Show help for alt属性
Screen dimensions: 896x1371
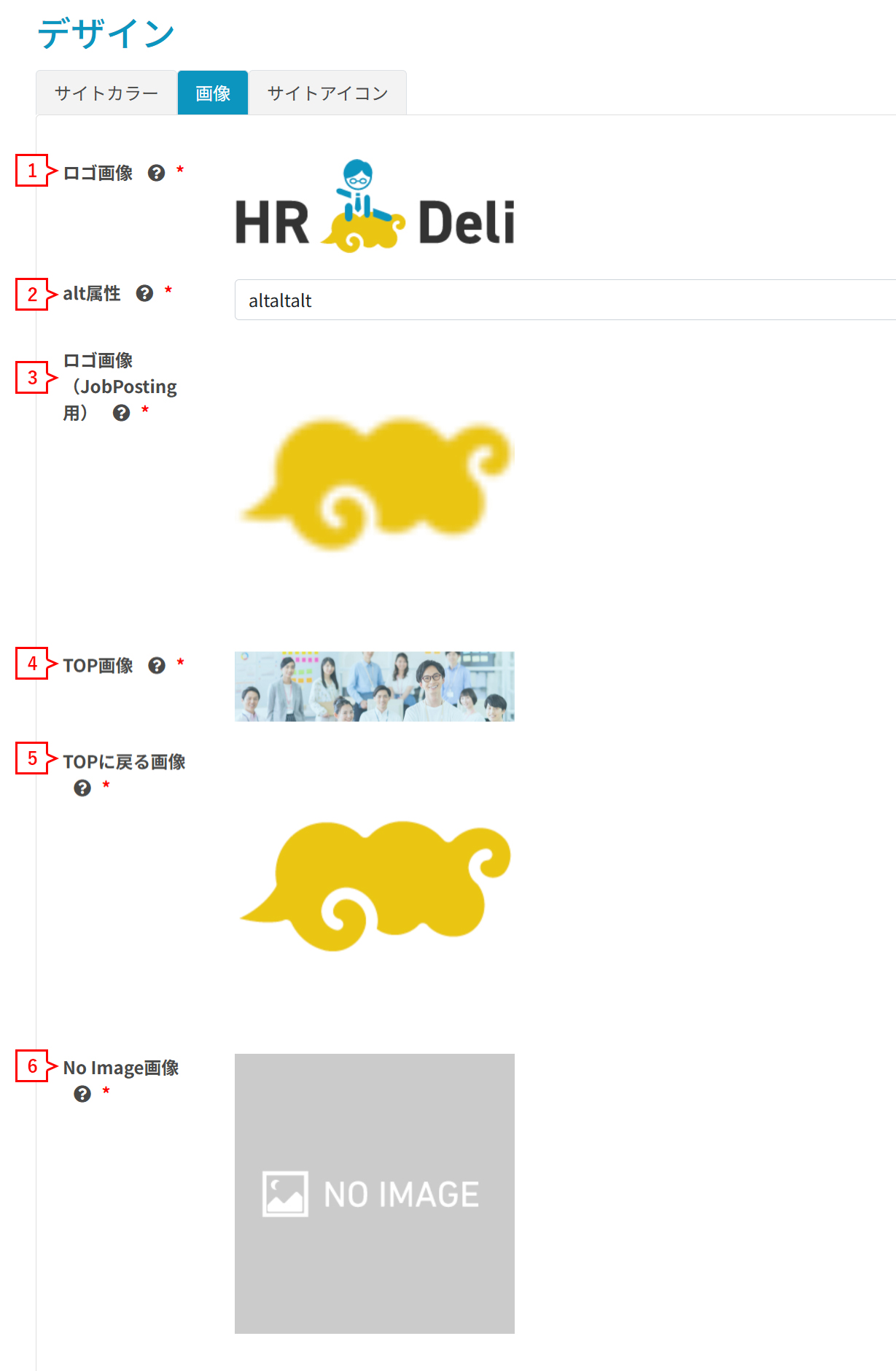pos(145,293)
